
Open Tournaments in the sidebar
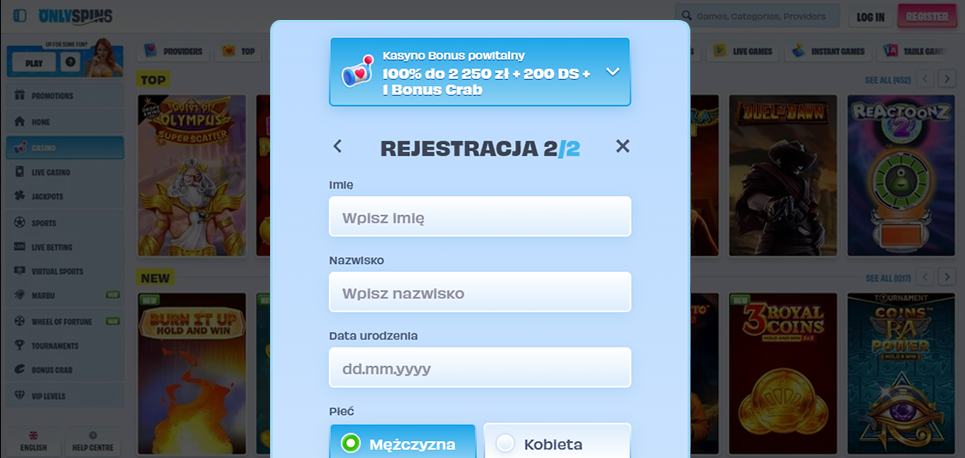click(x=65, y=346)
